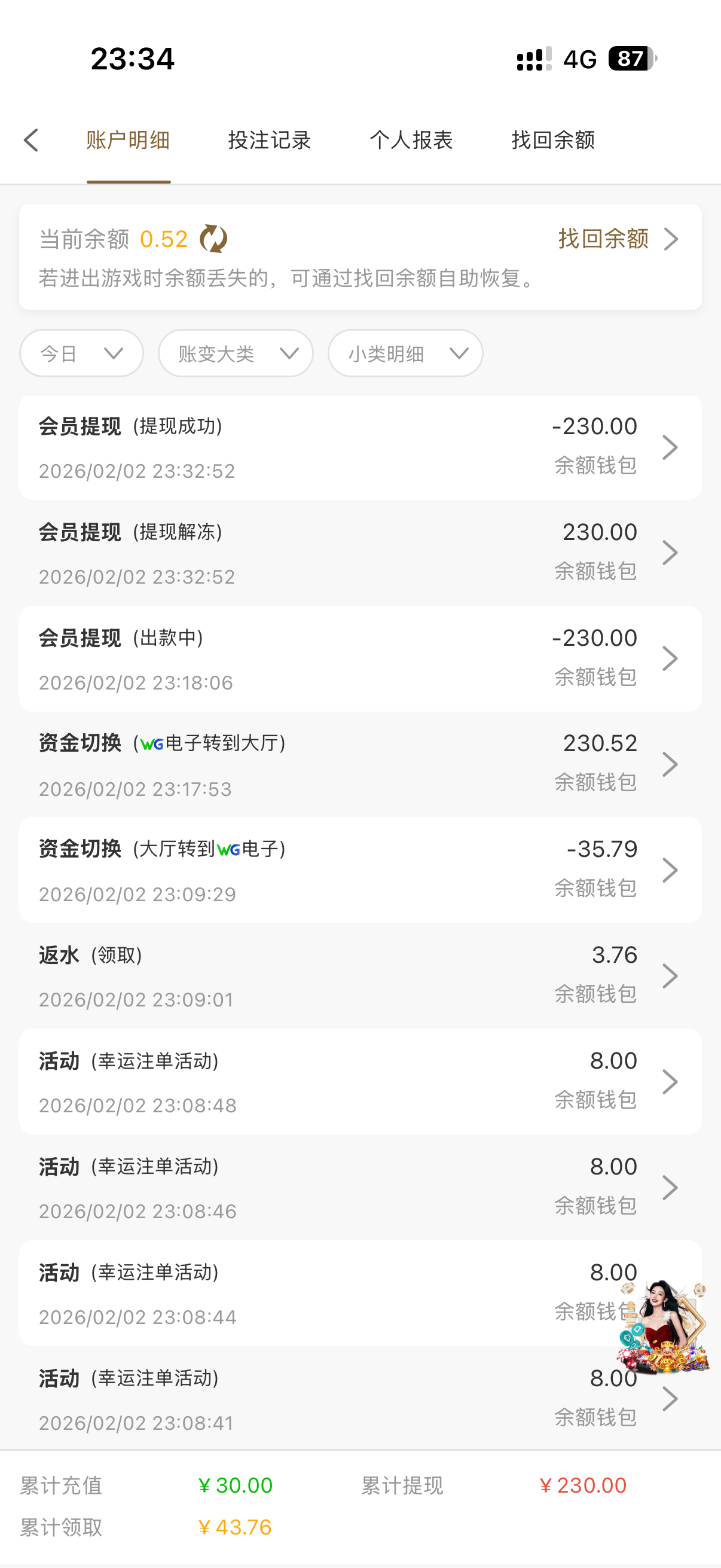
Task: Open the 大厅转到WG电子 transfer record
Action: point(360,871)
